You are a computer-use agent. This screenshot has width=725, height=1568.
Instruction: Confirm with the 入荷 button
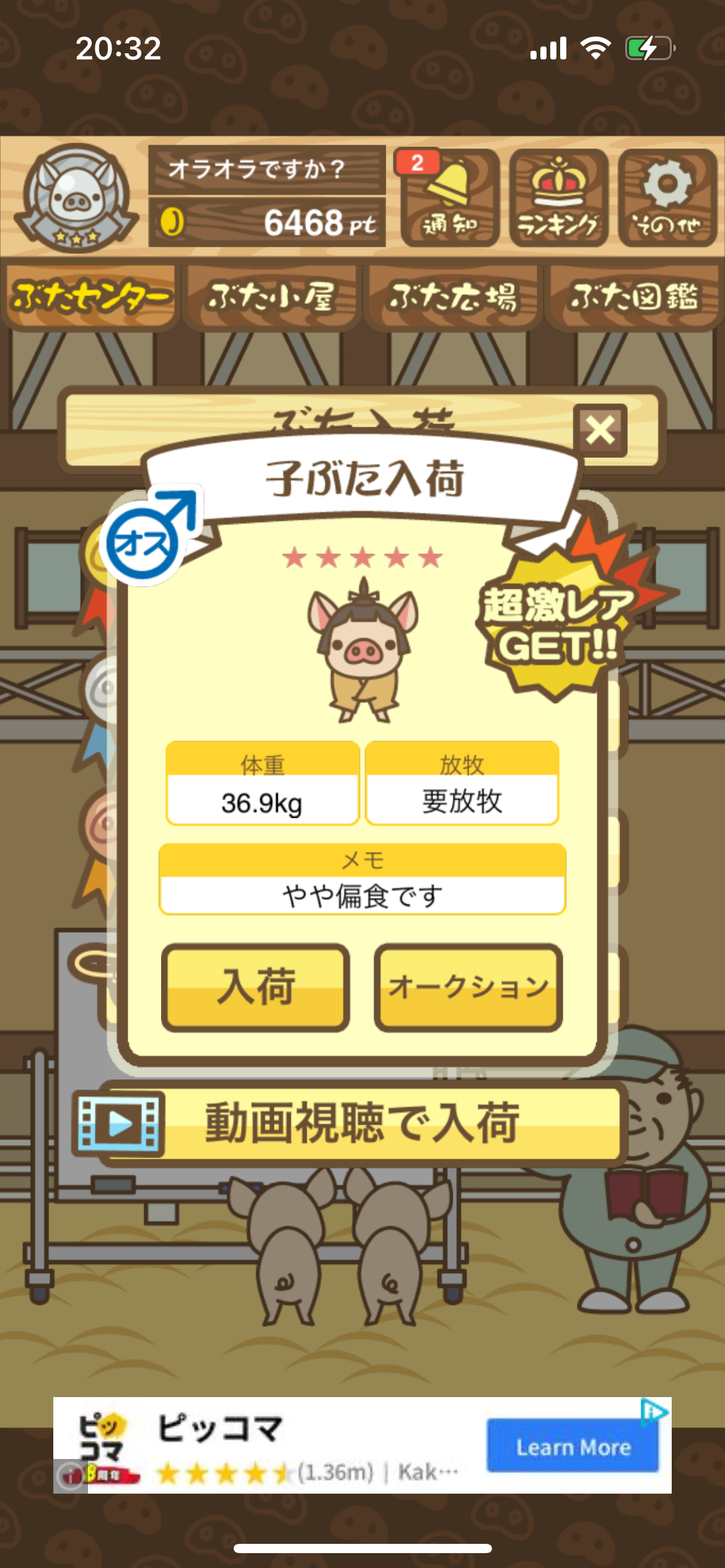256,987
